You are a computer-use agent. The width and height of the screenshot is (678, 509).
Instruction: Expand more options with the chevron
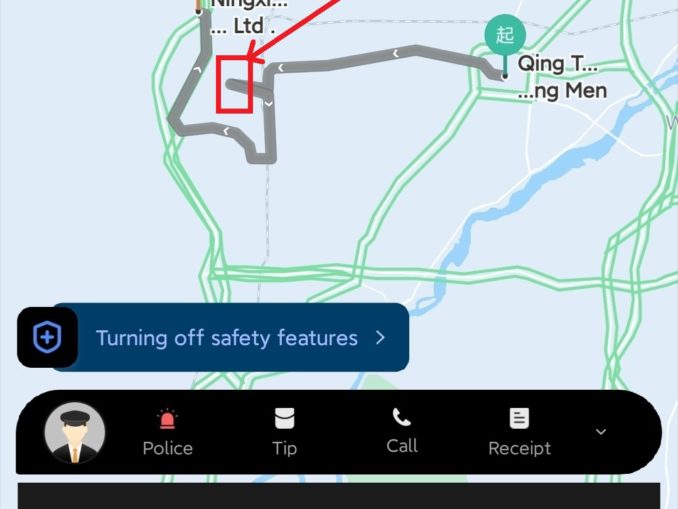[601, 431]
